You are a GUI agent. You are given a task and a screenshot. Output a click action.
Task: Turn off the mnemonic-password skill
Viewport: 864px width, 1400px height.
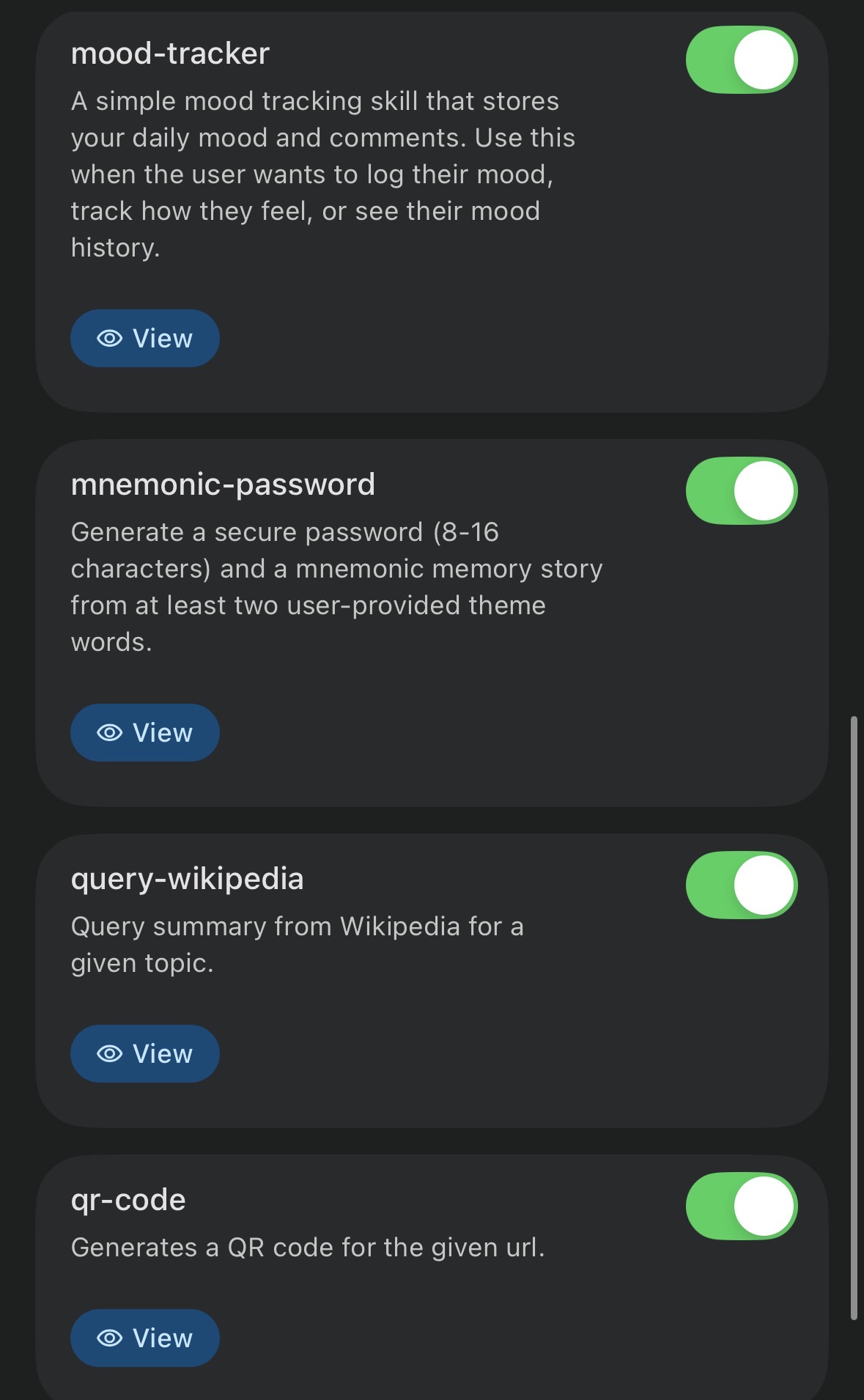[x=741, y=490]
